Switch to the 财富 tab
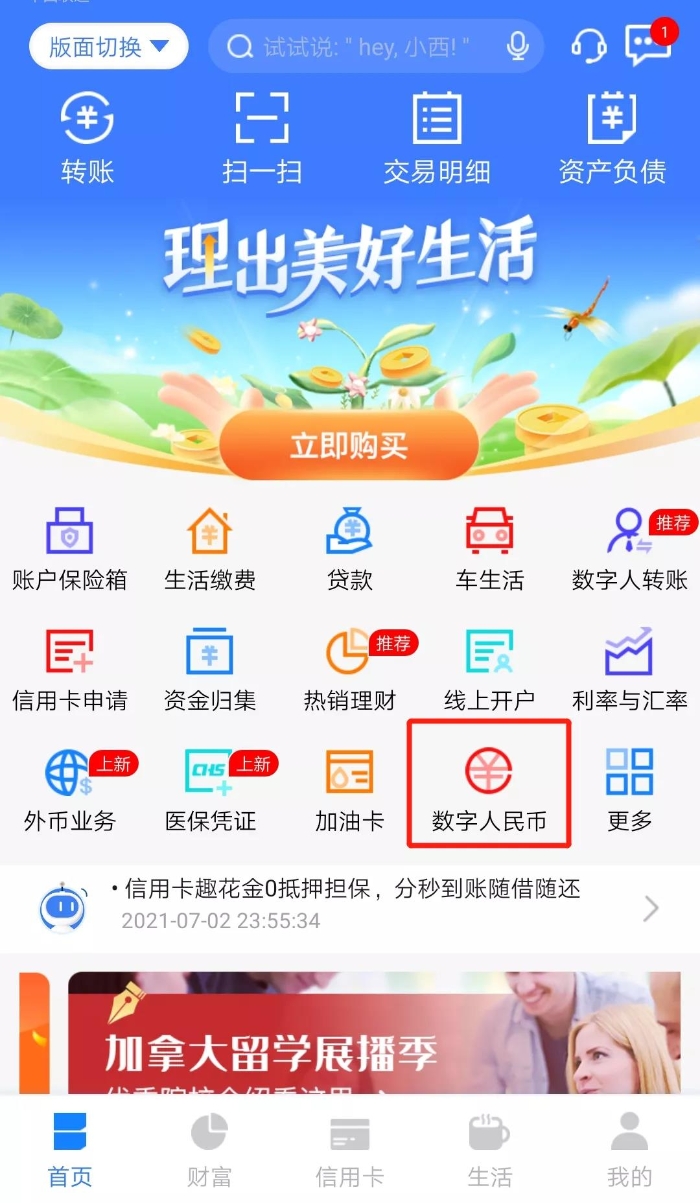Viewport: 700px width, 1203px height. [209, 1150]
